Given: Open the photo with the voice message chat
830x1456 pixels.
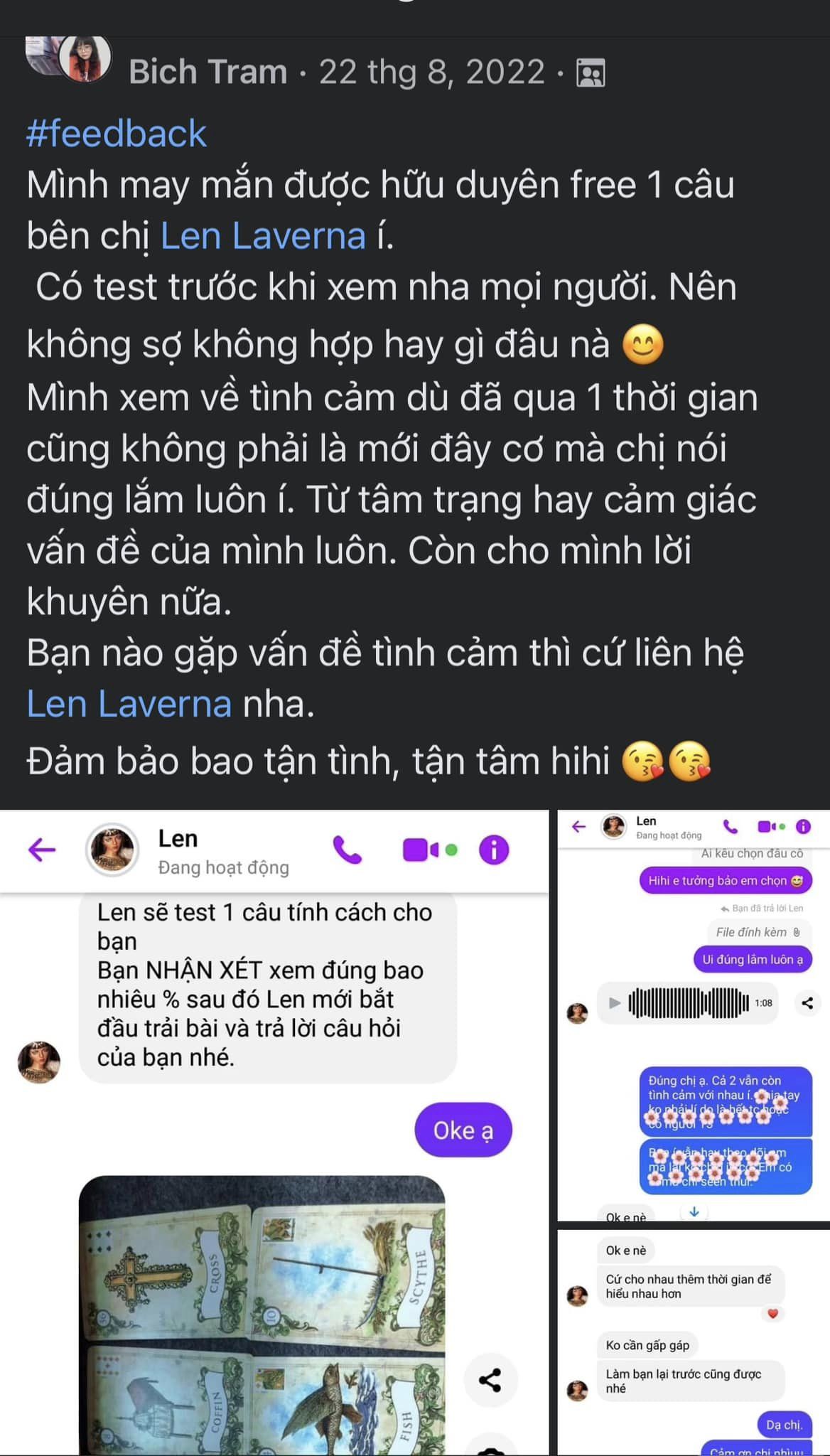Looking at the screenshot, I should point(694,1016).
